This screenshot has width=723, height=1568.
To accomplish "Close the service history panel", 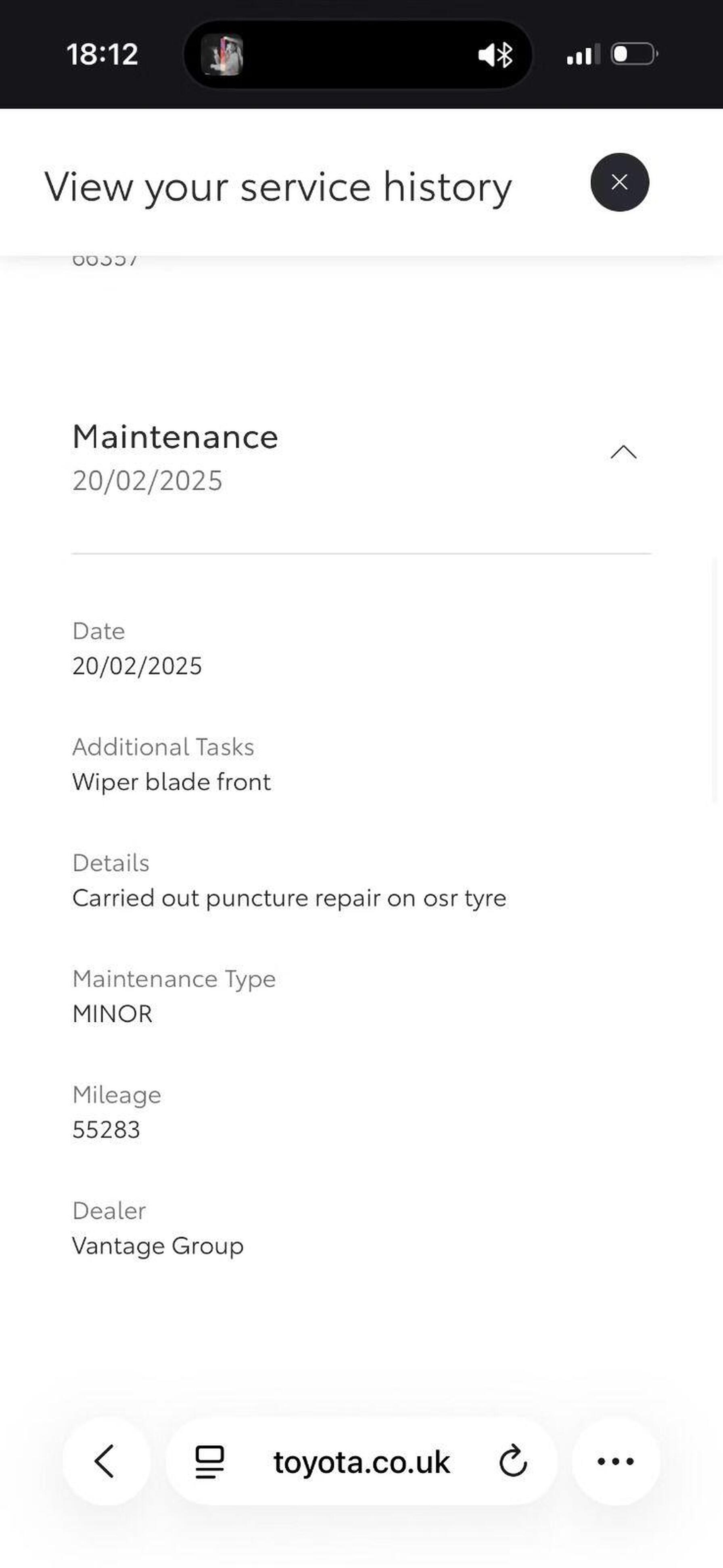I will pos(619,182).
